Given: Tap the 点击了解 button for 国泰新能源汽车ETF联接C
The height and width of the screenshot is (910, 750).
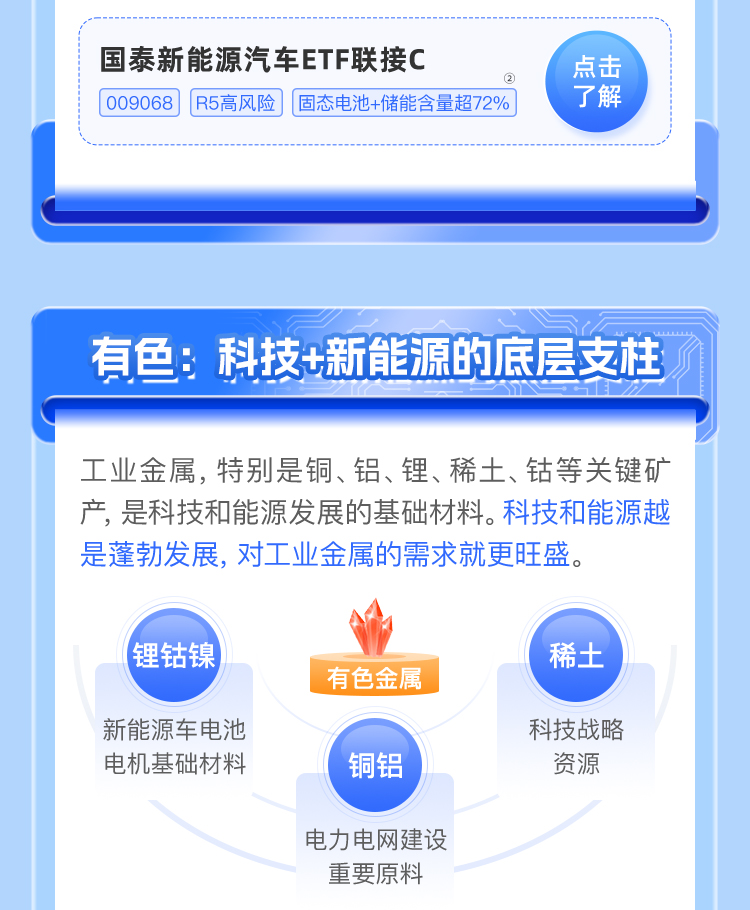Looking at the screenshot, I should (596, 82).
